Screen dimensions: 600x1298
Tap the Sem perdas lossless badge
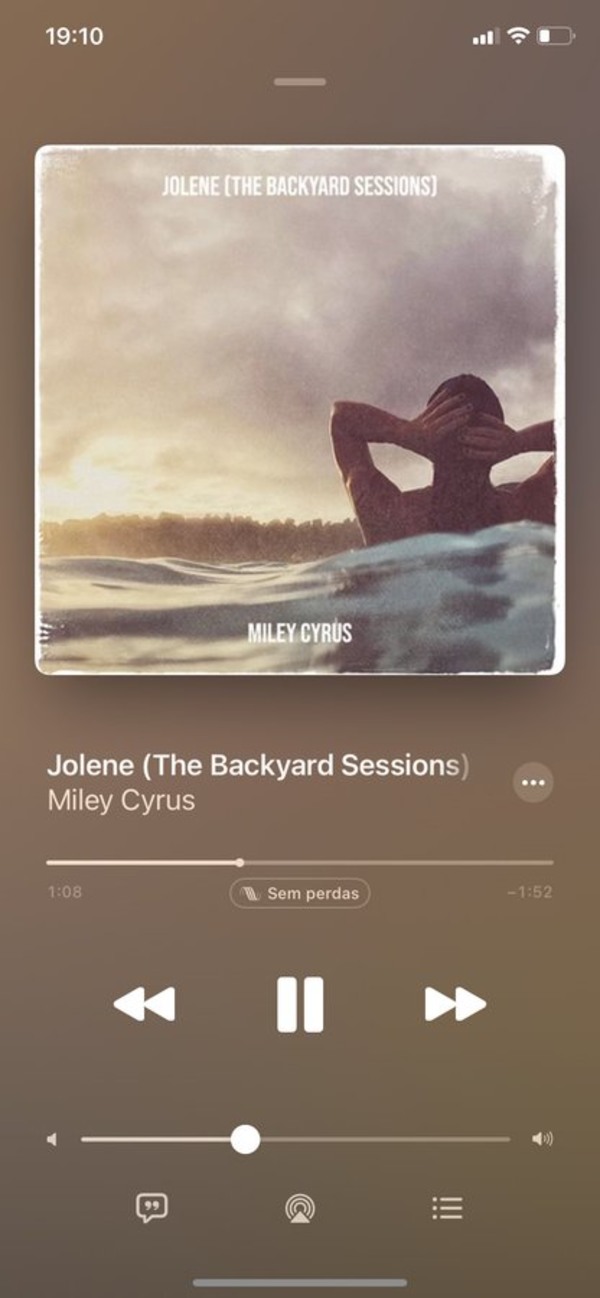[x=300, y=893]
